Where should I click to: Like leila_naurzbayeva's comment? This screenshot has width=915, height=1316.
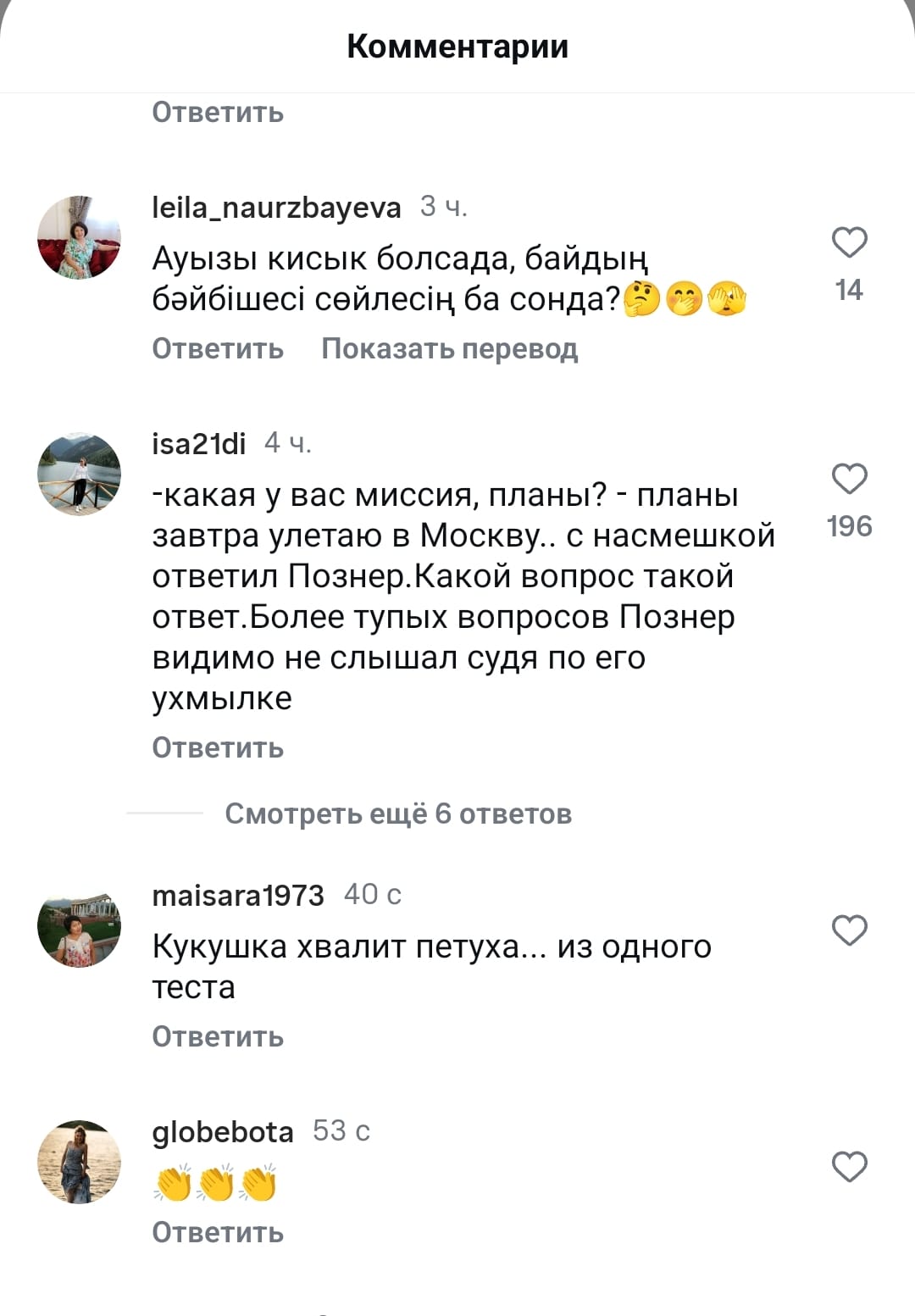tap(849, 242)
